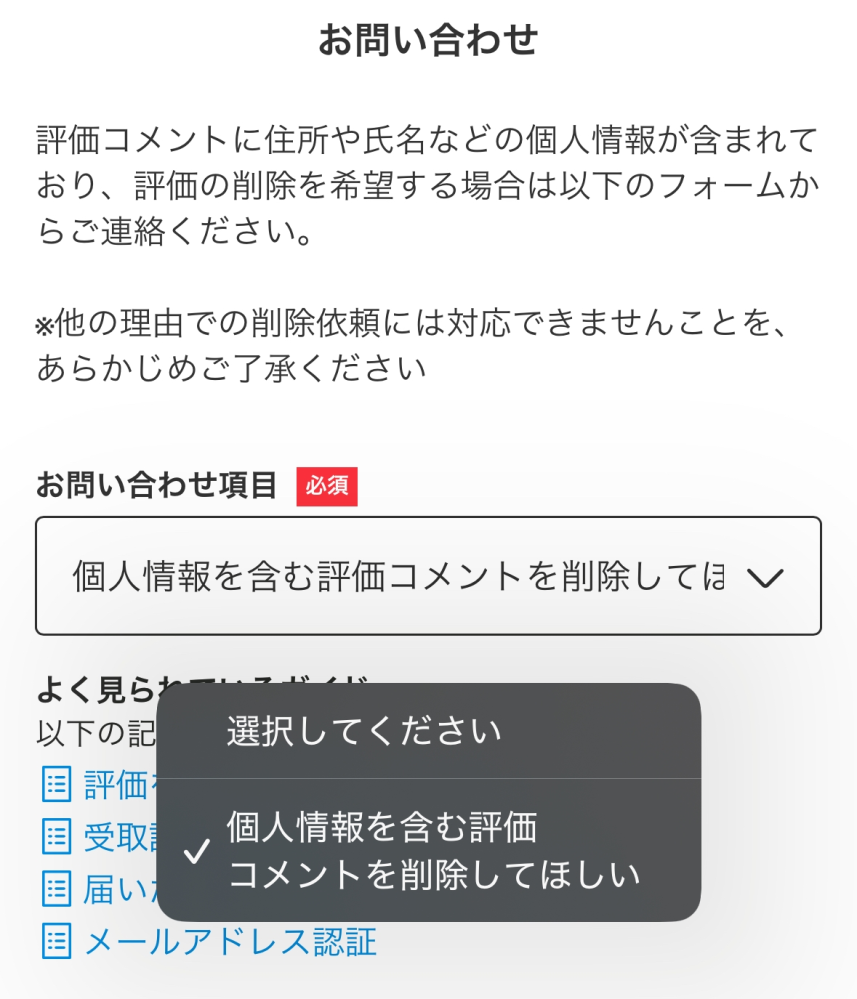This screenshot has height=999, width=857.
Task: Tap the お問い合わせ項目 dropdown field
Action: (428, 576)
